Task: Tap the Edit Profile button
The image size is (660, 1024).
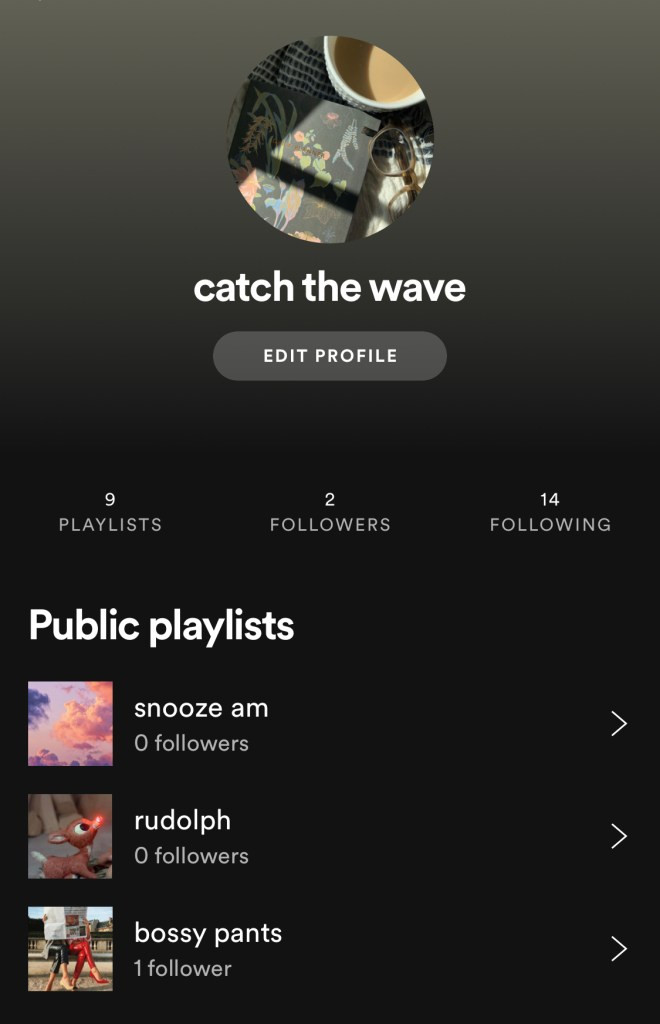Action: click(x=330, y=356)
